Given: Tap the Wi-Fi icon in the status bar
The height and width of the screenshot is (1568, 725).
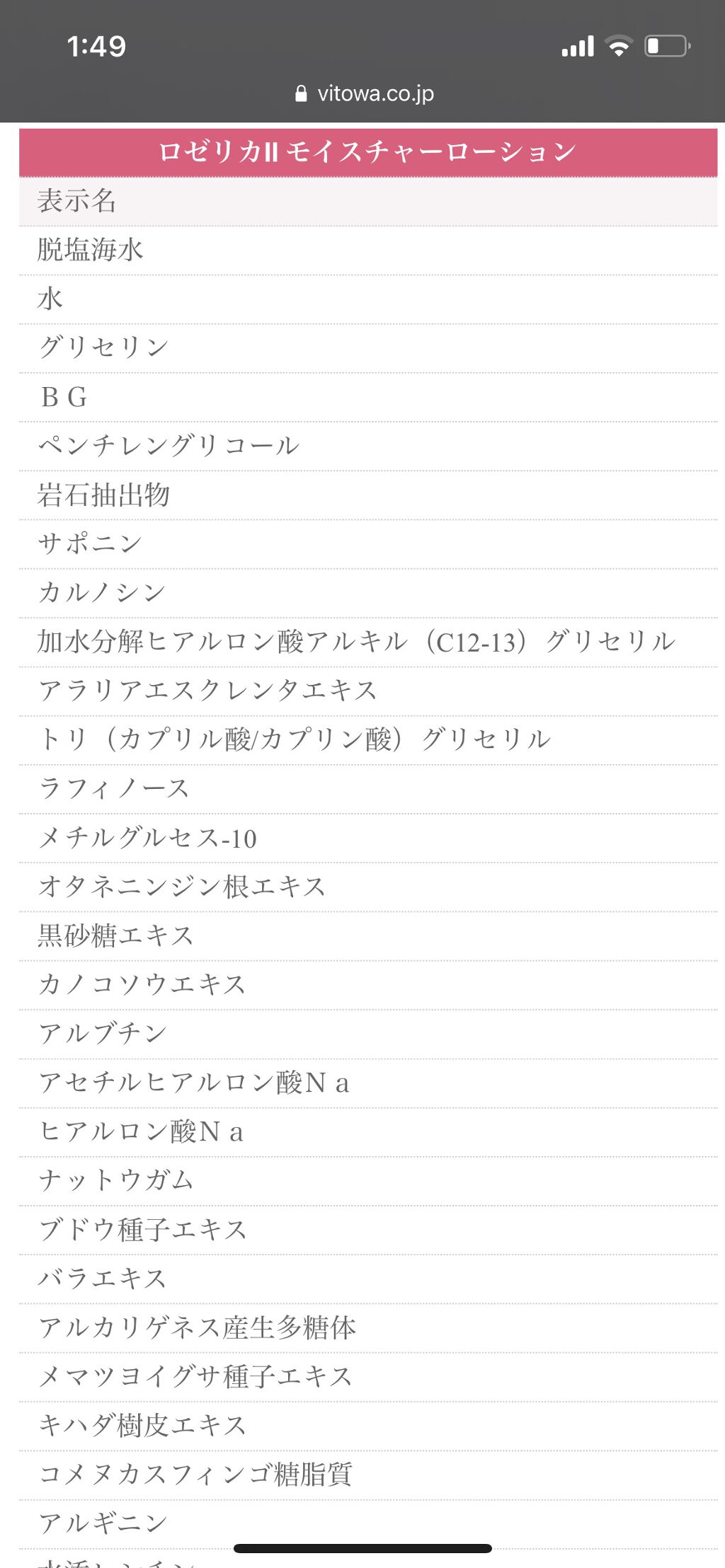Looking at the screenshot, I should pos(617,45).
